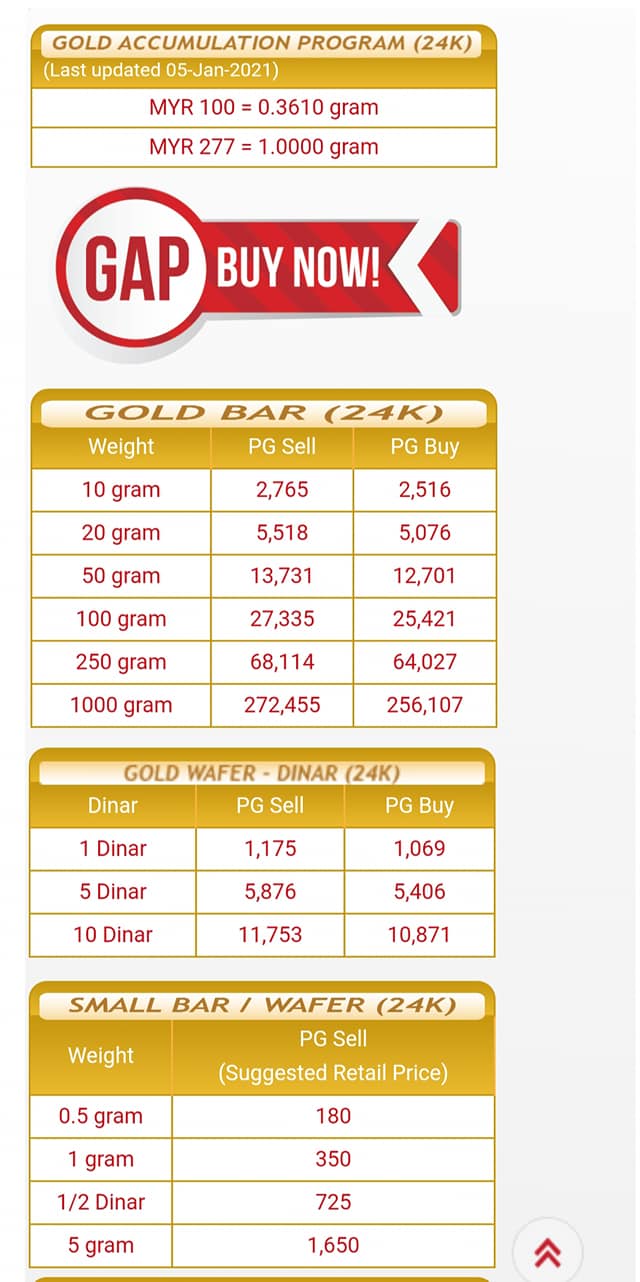Jump back to top with the double-arrow button
Image resolution: width=640 pixels, height=1282 pixels.
(x=548, y=1251)
